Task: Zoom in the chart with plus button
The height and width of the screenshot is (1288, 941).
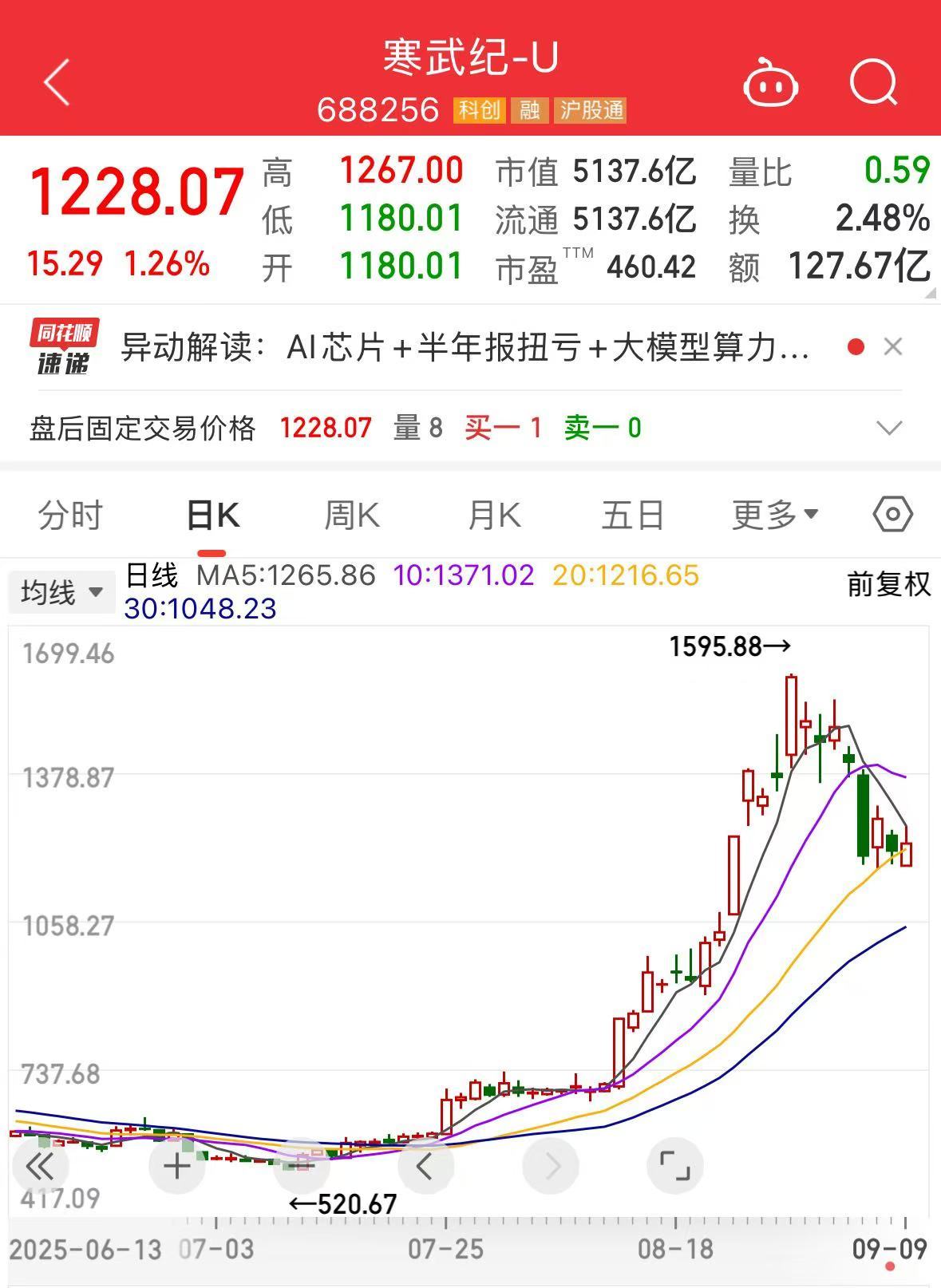Action: [x=177, y=1167]
